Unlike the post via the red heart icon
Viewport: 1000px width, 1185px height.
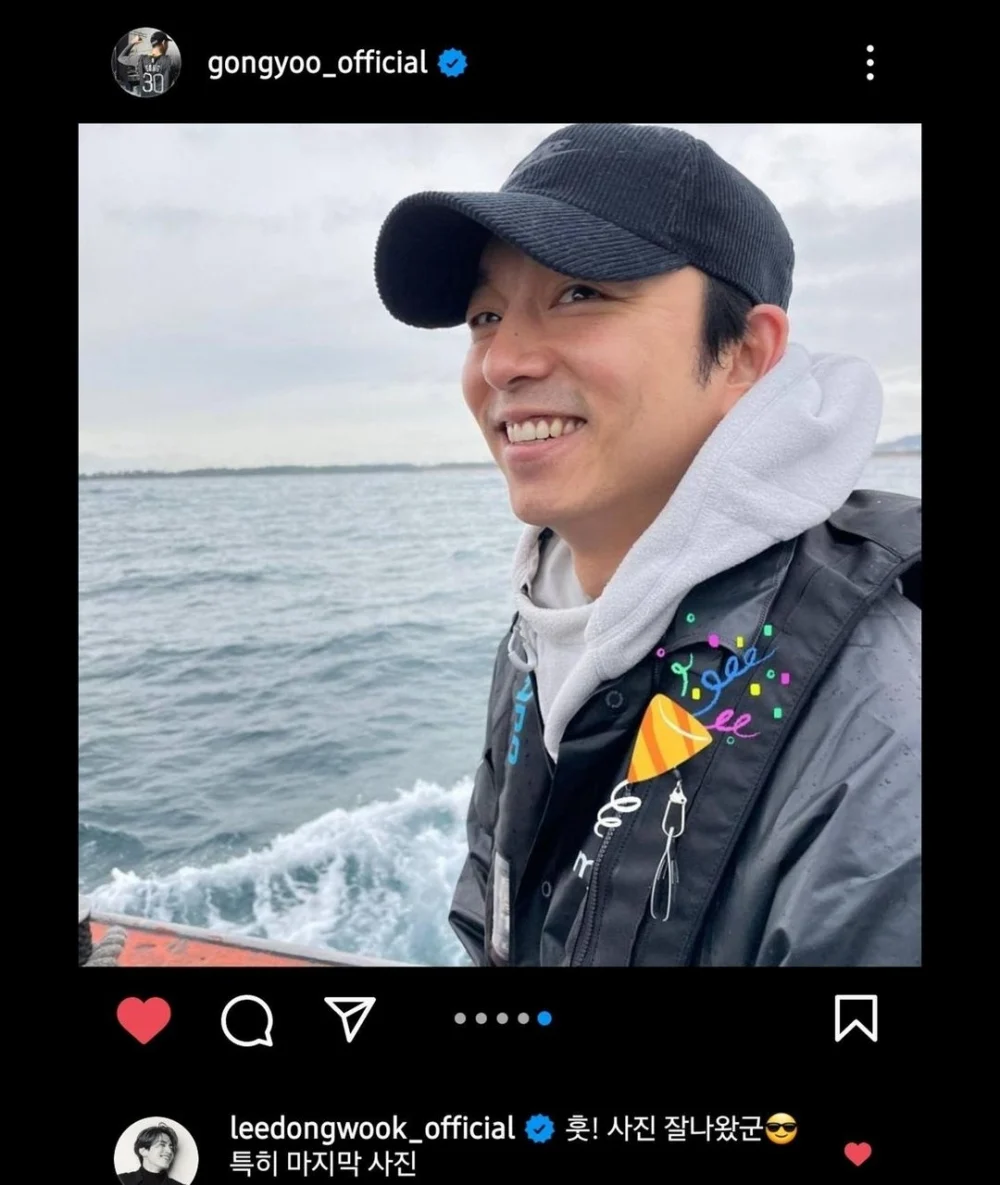pyautogui.click(x=143, y=1021)
